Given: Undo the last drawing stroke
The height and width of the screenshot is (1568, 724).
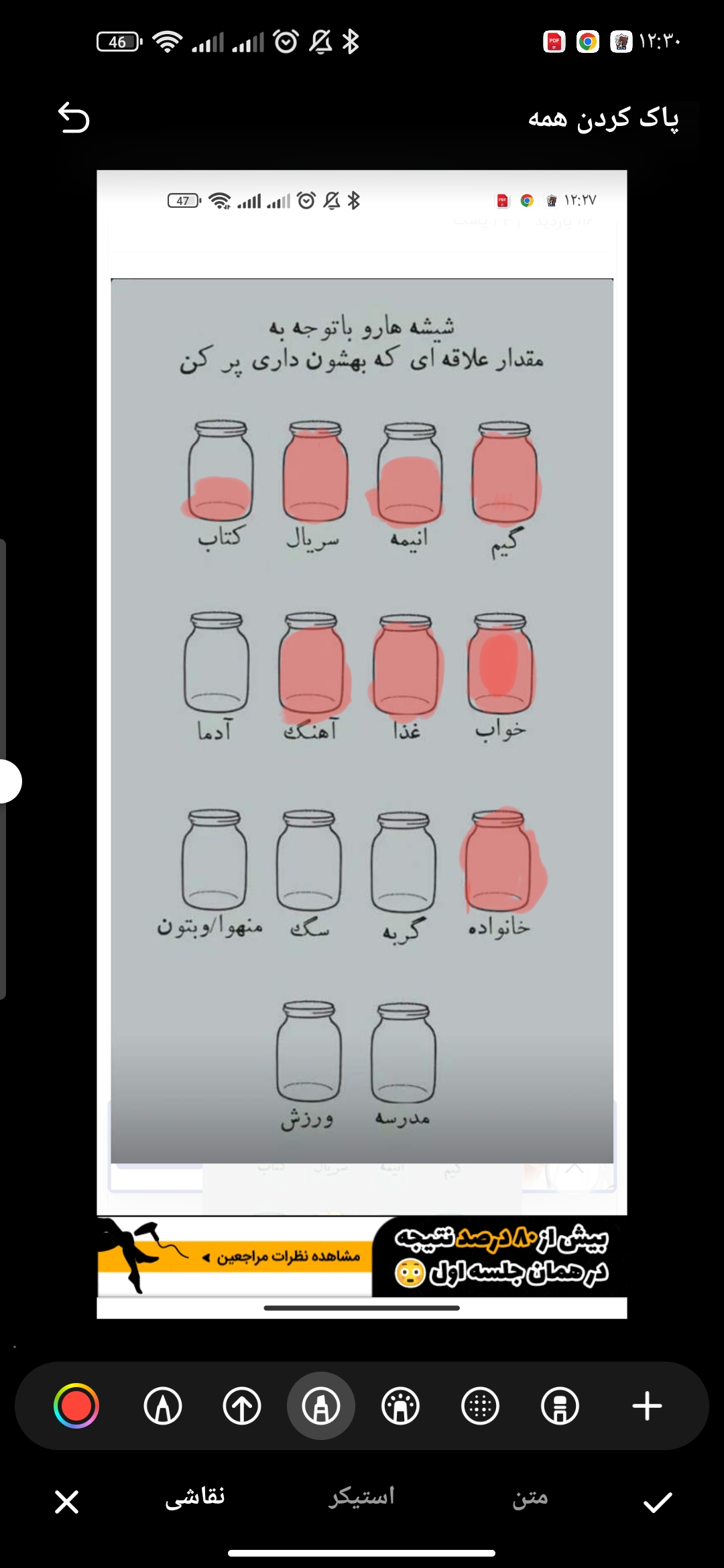Looking at the screenshot, I should pyautogui.click(x=74, y=119).
